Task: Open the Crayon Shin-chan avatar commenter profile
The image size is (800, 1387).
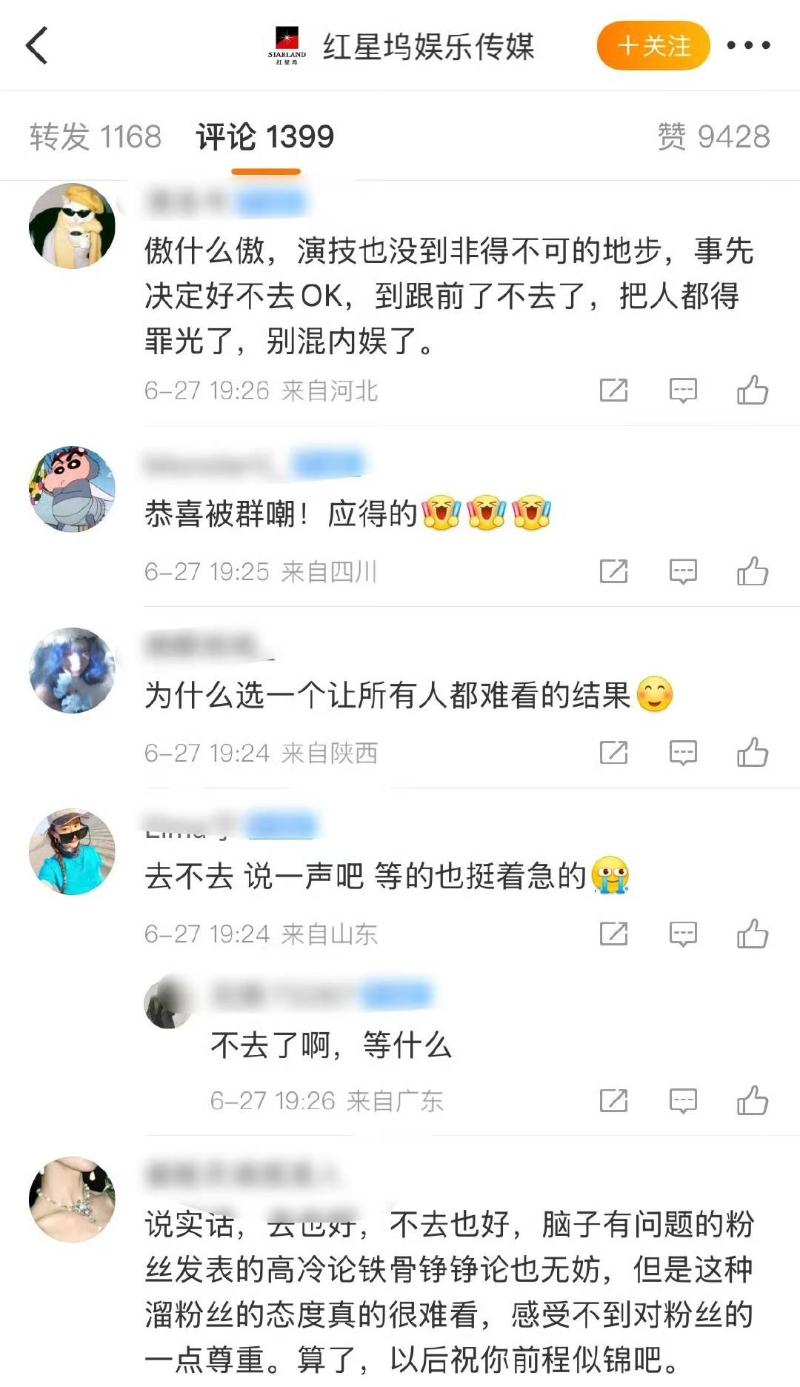Action: point(72,489)
